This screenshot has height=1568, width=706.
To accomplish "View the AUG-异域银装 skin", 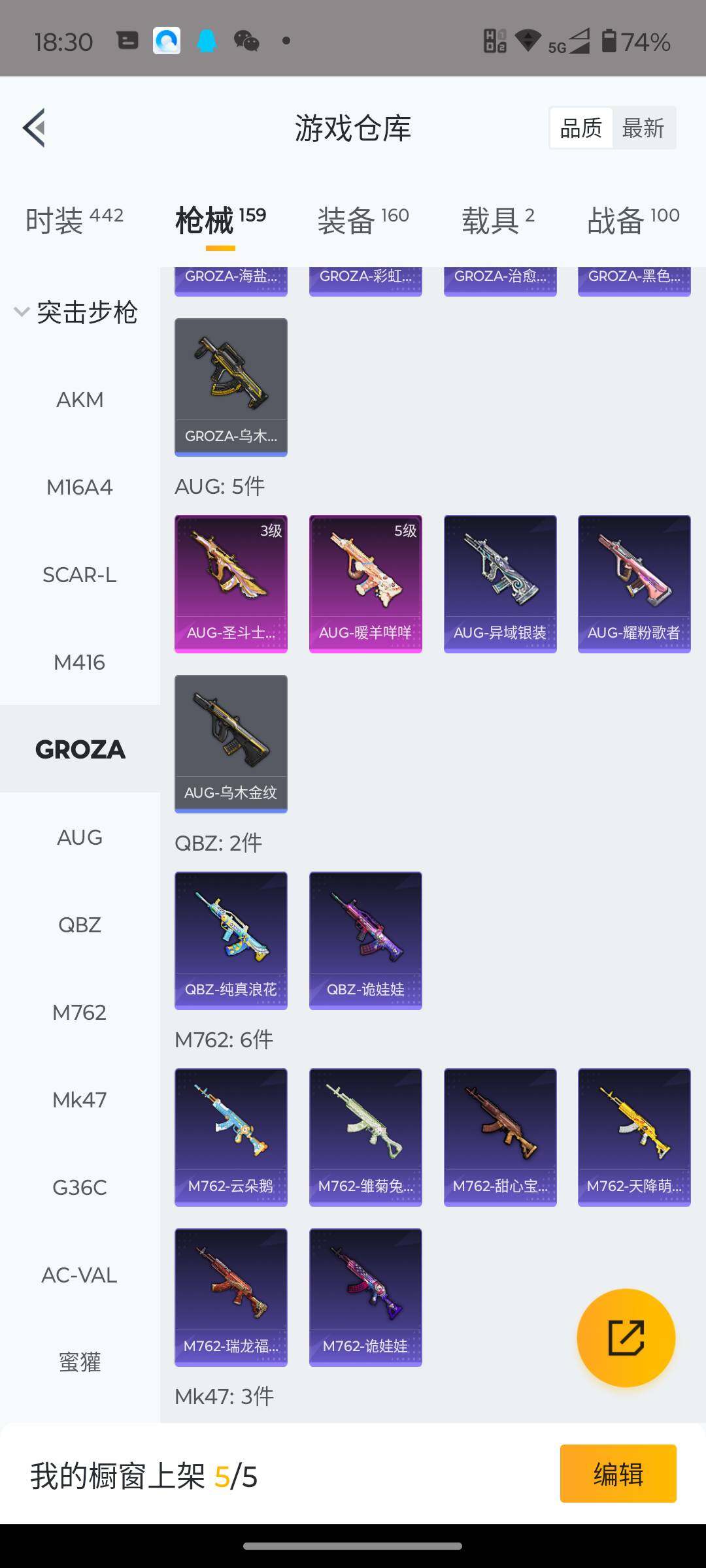I will tap(500, 583).
